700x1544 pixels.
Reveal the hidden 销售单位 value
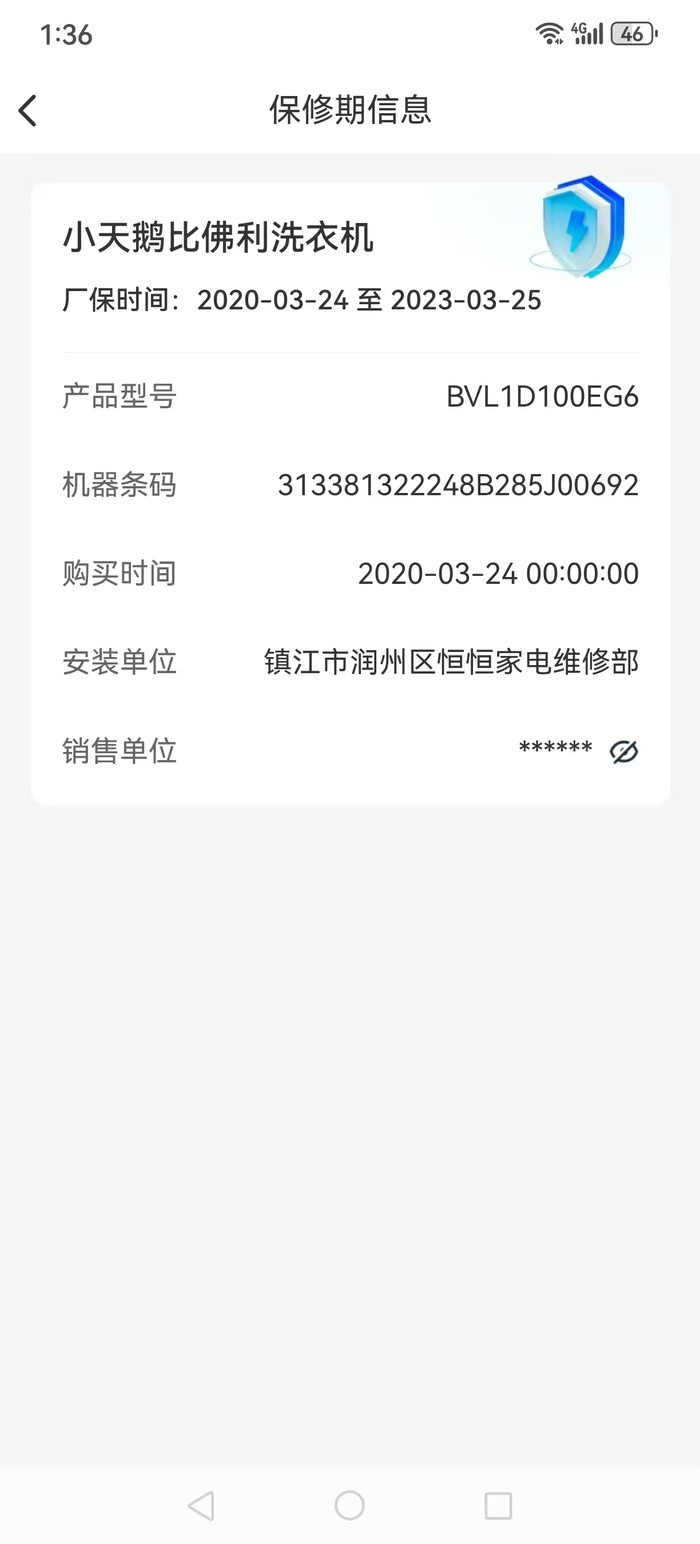tap(623, 751)
